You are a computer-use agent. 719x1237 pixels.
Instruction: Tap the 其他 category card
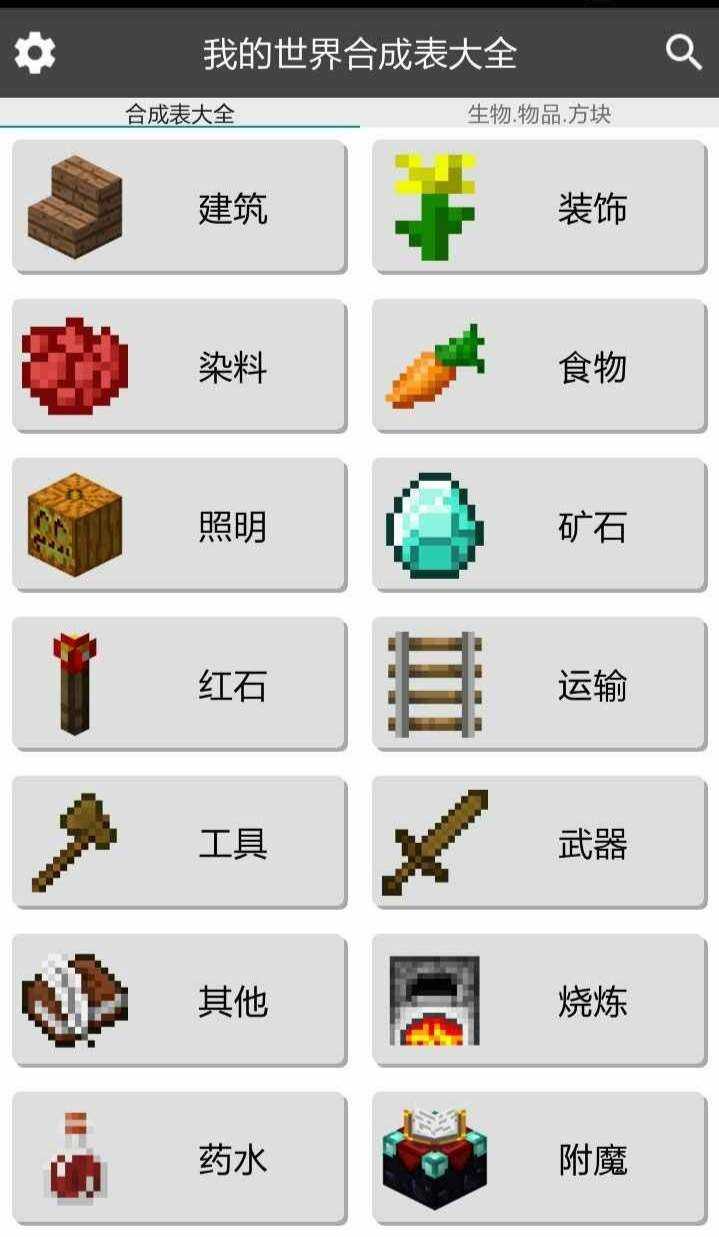(x=179, y=1000)
